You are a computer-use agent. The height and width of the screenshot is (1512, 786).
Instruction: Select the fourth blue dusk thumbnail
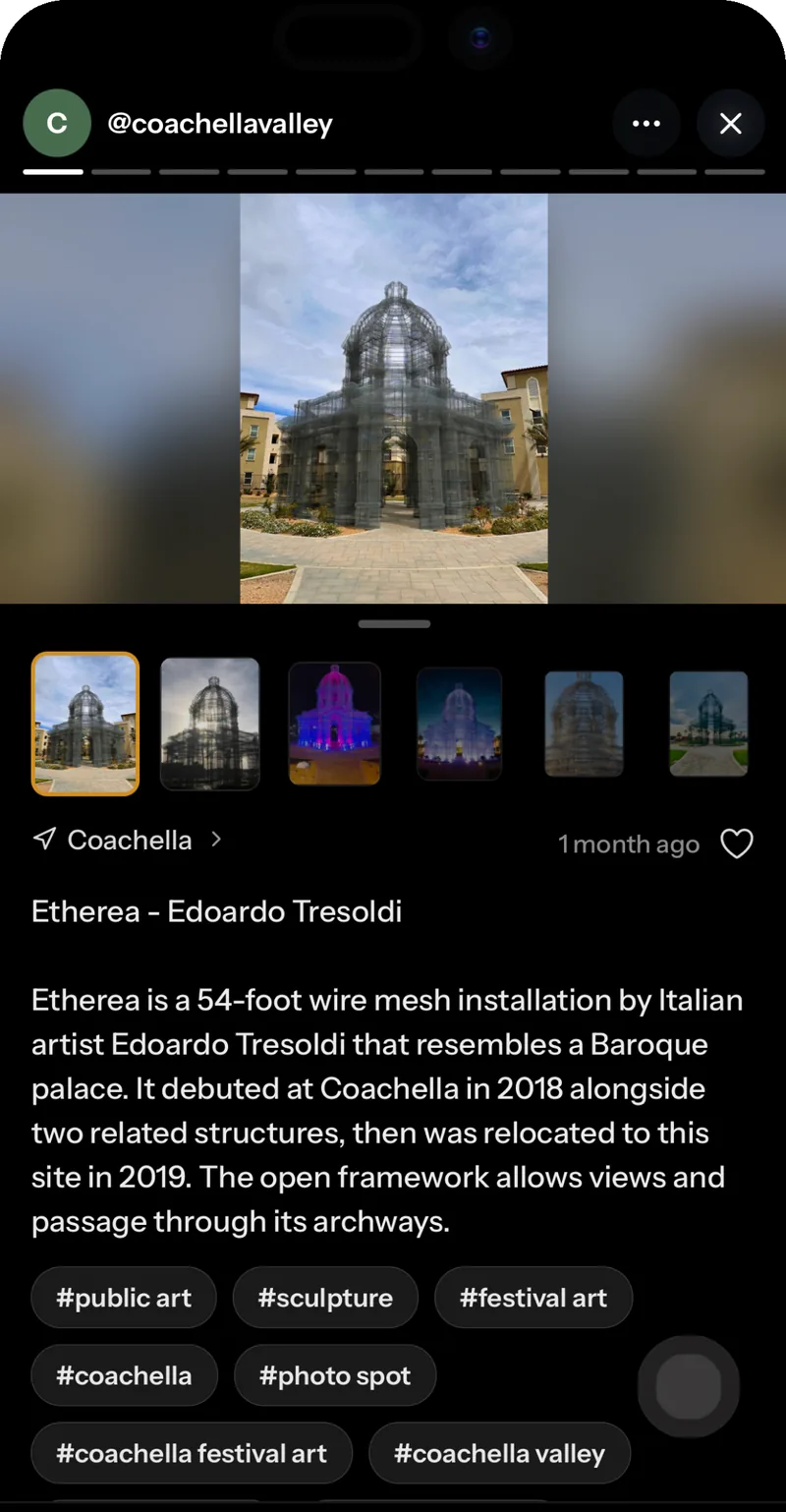pos(459,724)
